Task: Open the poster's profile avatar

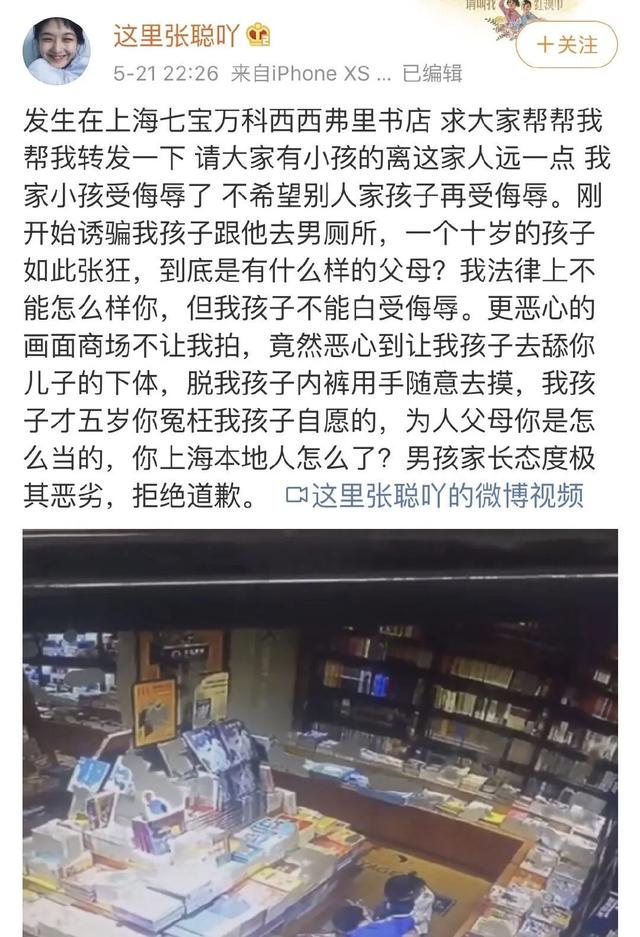Action: point(56,51)
